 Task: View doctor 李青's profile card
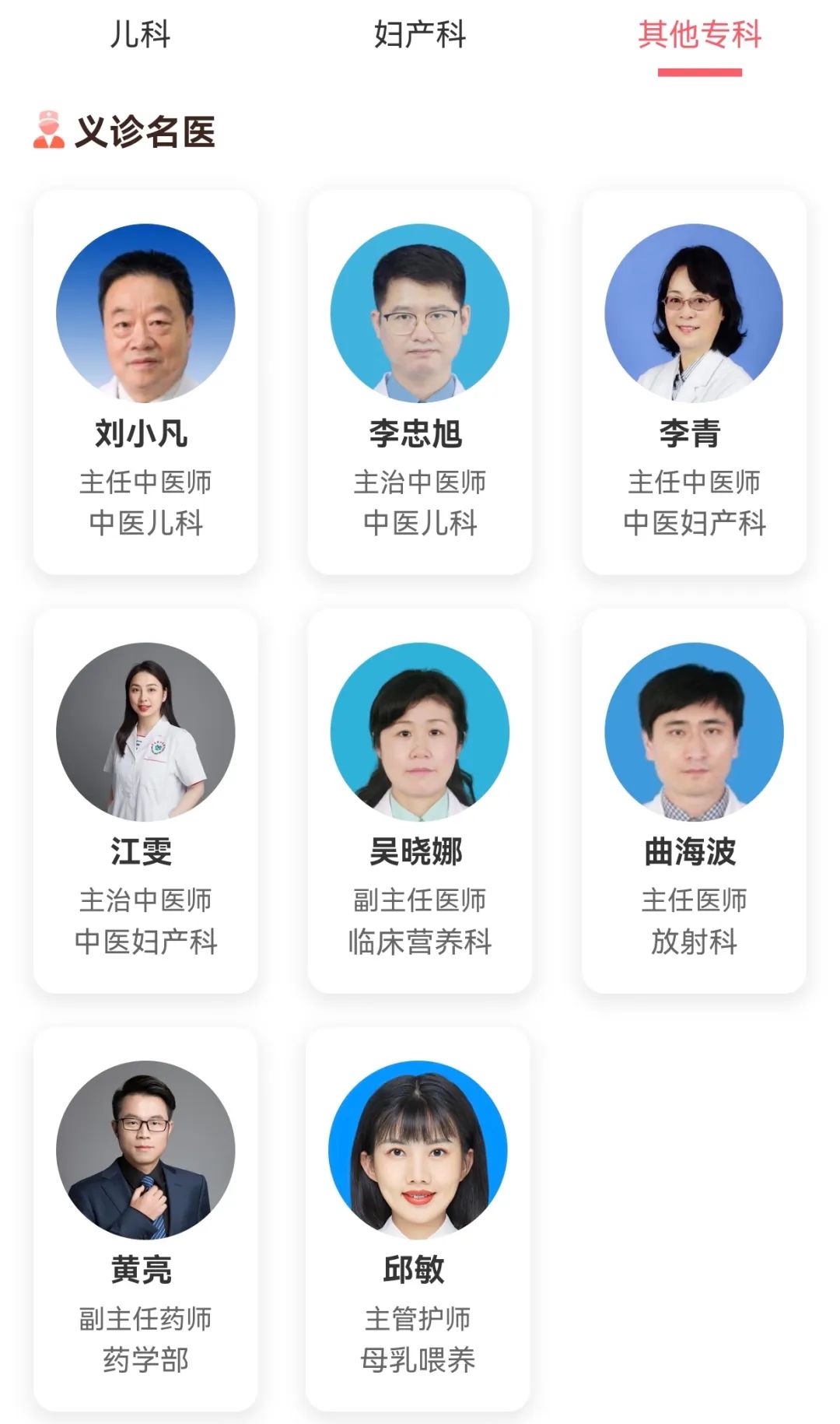[694, 382]
